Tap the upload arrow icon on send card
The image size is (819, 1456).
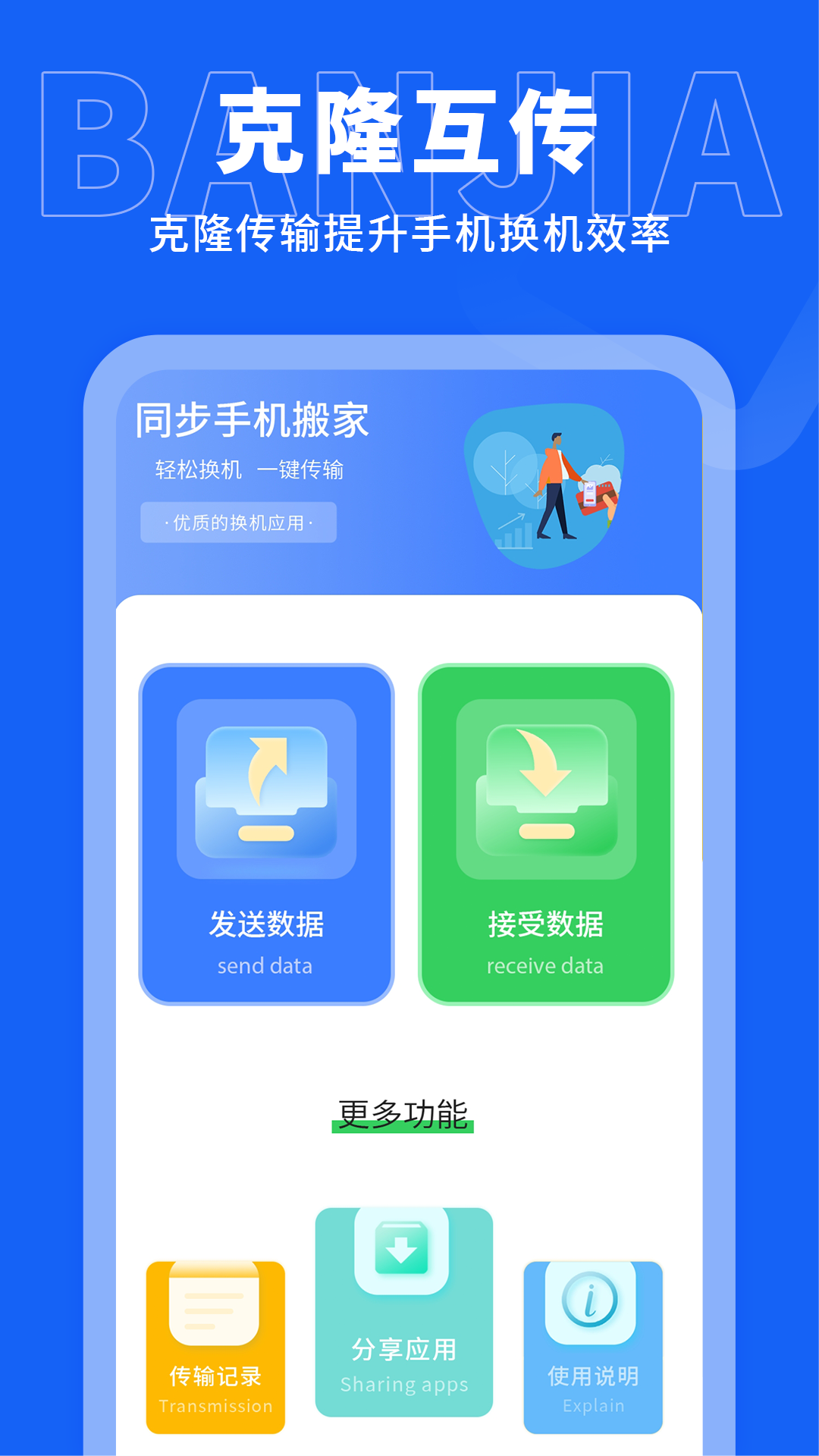point(267,785)
